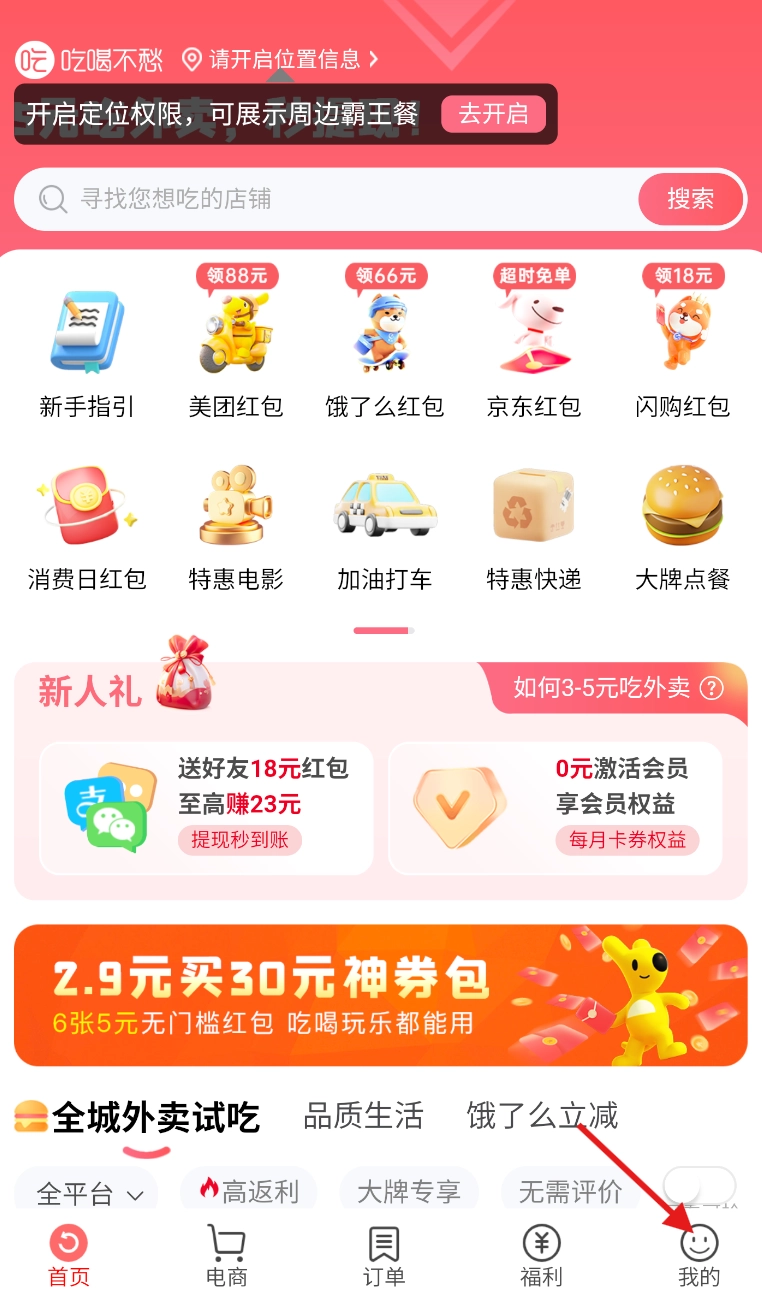Screen dimensions: 762x1306
Task: Open 消费日红包
Action: [x=87, y=527]
